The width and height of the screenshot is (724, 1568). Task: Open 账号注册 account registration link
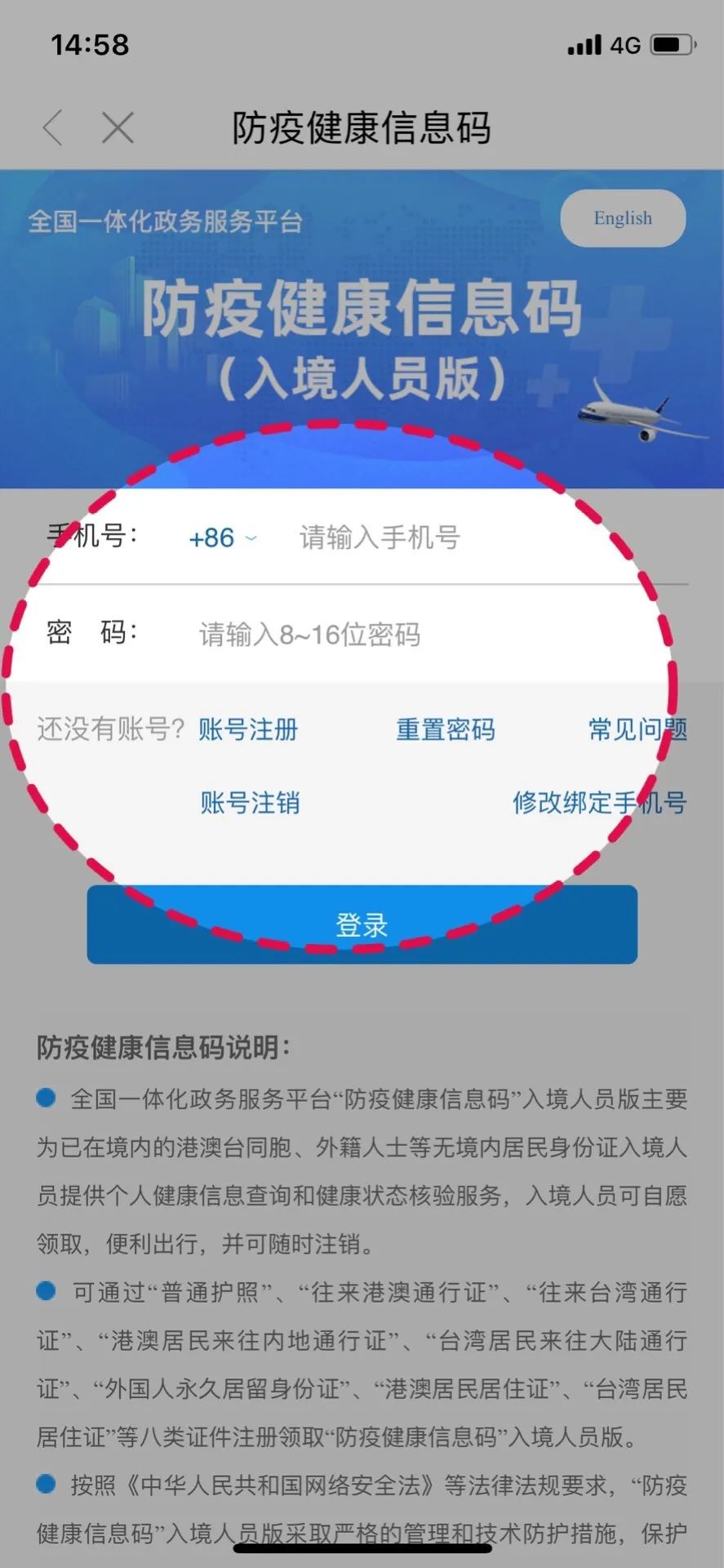(x=248, y=729)
